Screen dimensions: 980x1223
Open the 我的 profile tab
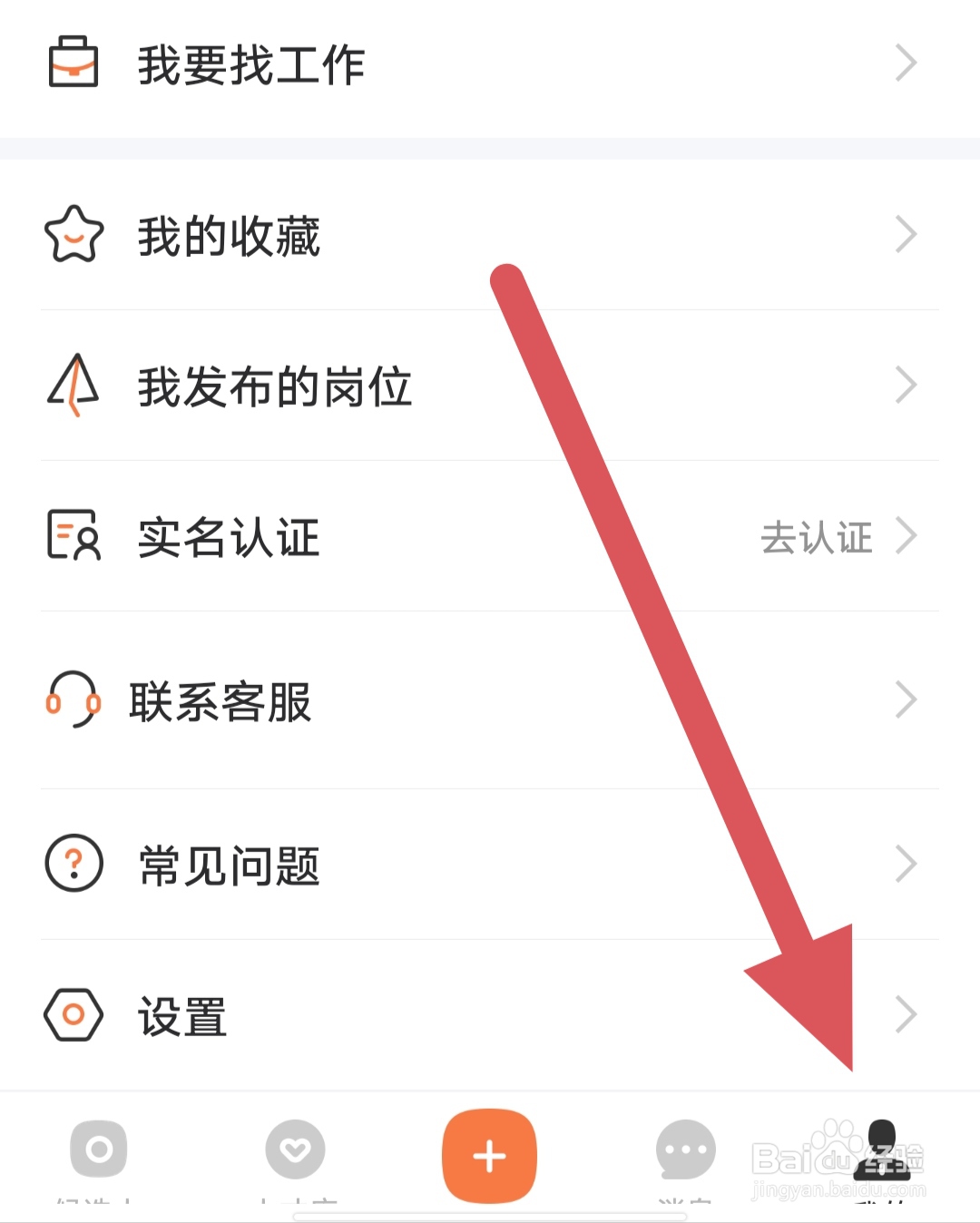pos(880,1152)
